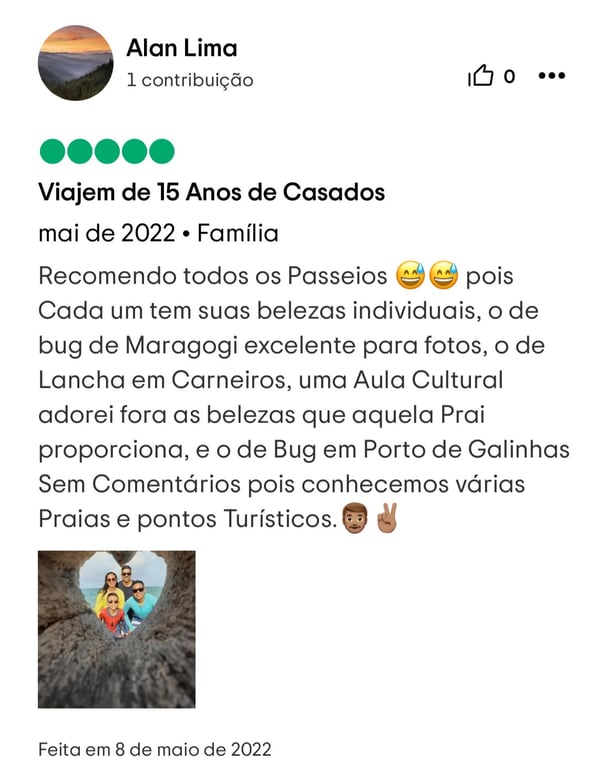The width and height of the screenshot is (615, 768).
Task: Open the heart-shaped rock review photo
Action: tap(117, 629)
